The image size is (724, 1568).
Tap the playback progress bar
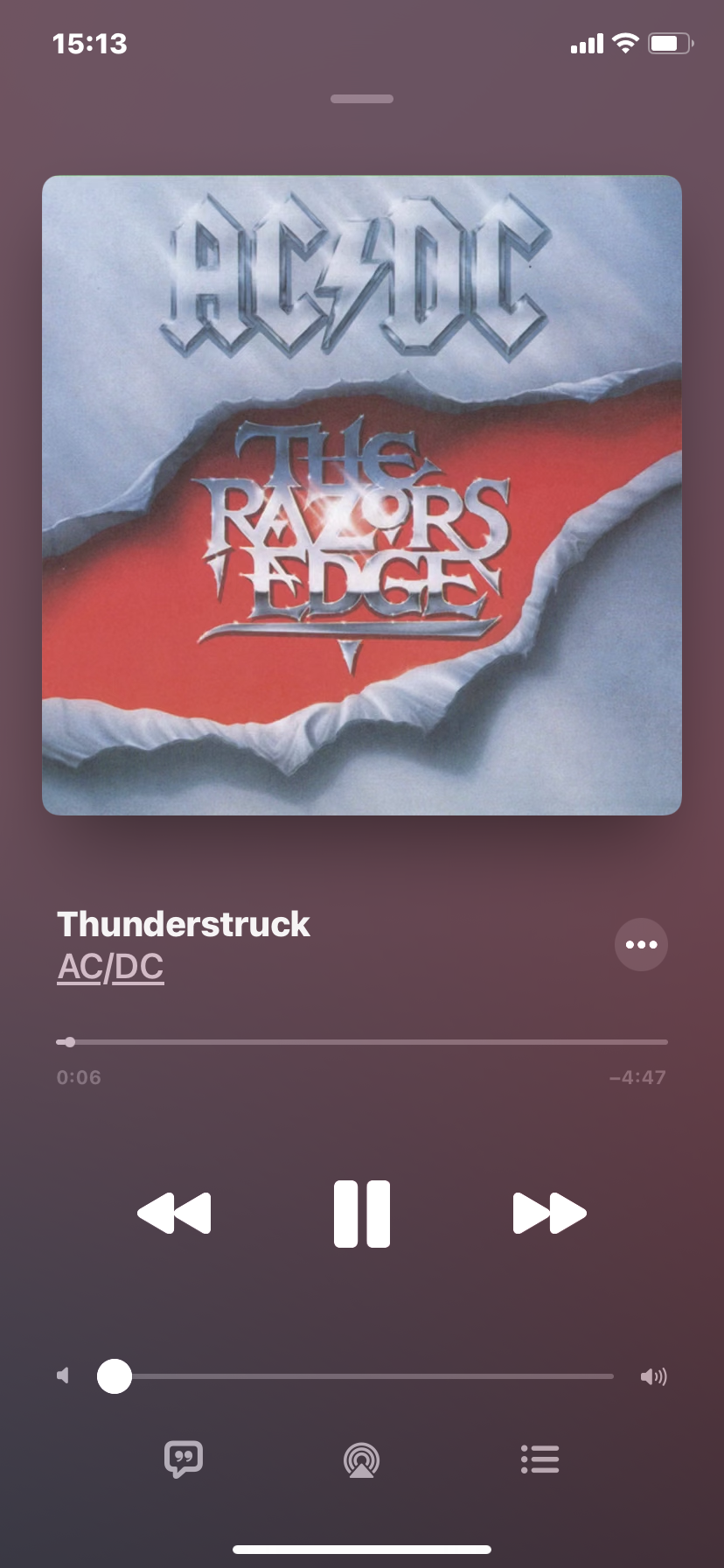(x=362, y=1042)
